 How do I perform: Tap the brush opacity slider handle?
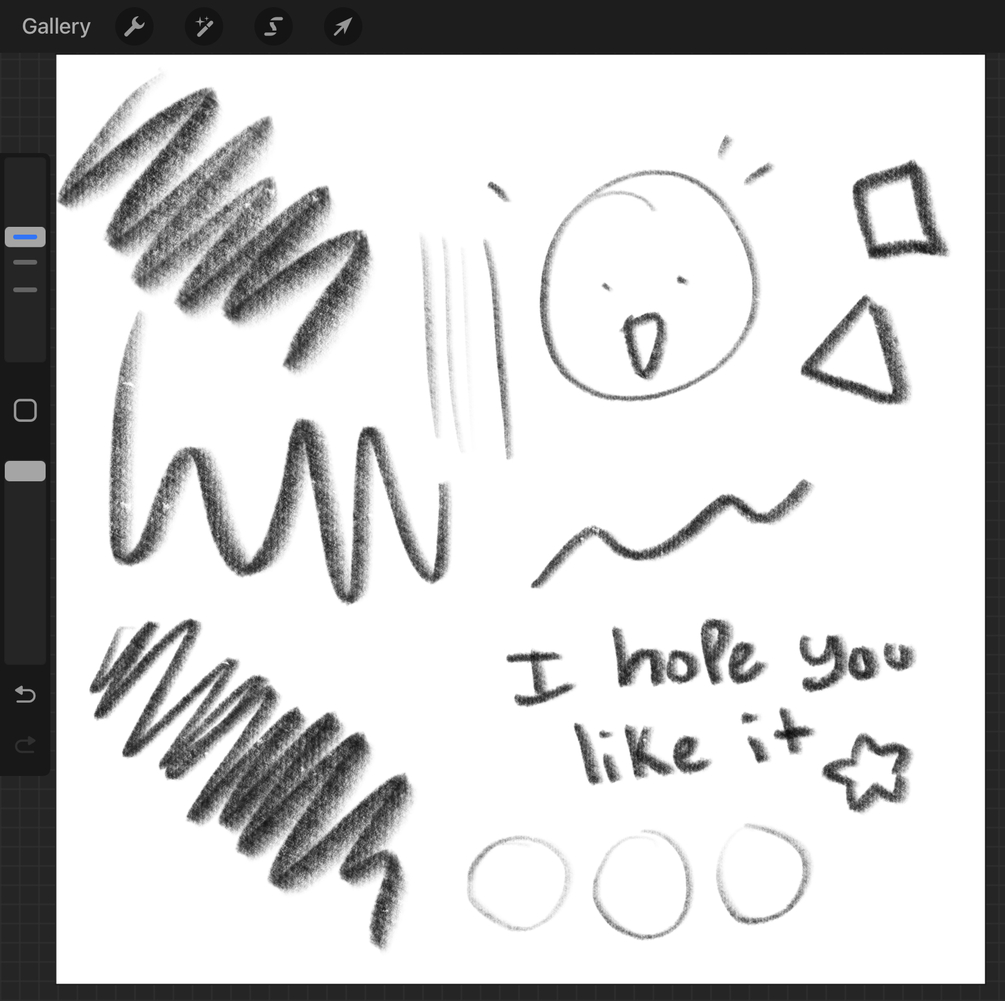[25, 471]
